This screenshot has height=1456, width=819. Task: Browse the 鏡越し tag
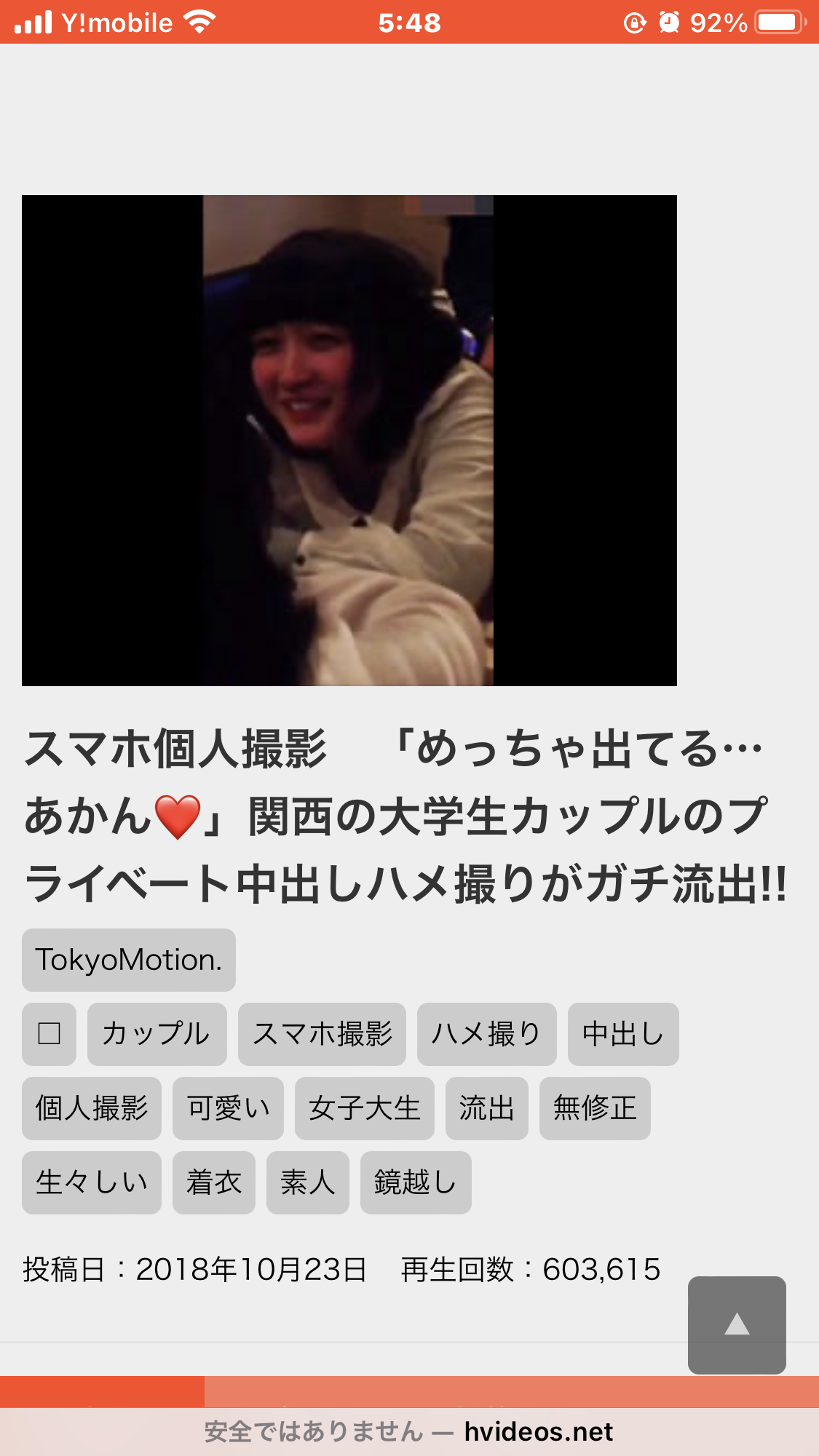(x=416, y=1182)
